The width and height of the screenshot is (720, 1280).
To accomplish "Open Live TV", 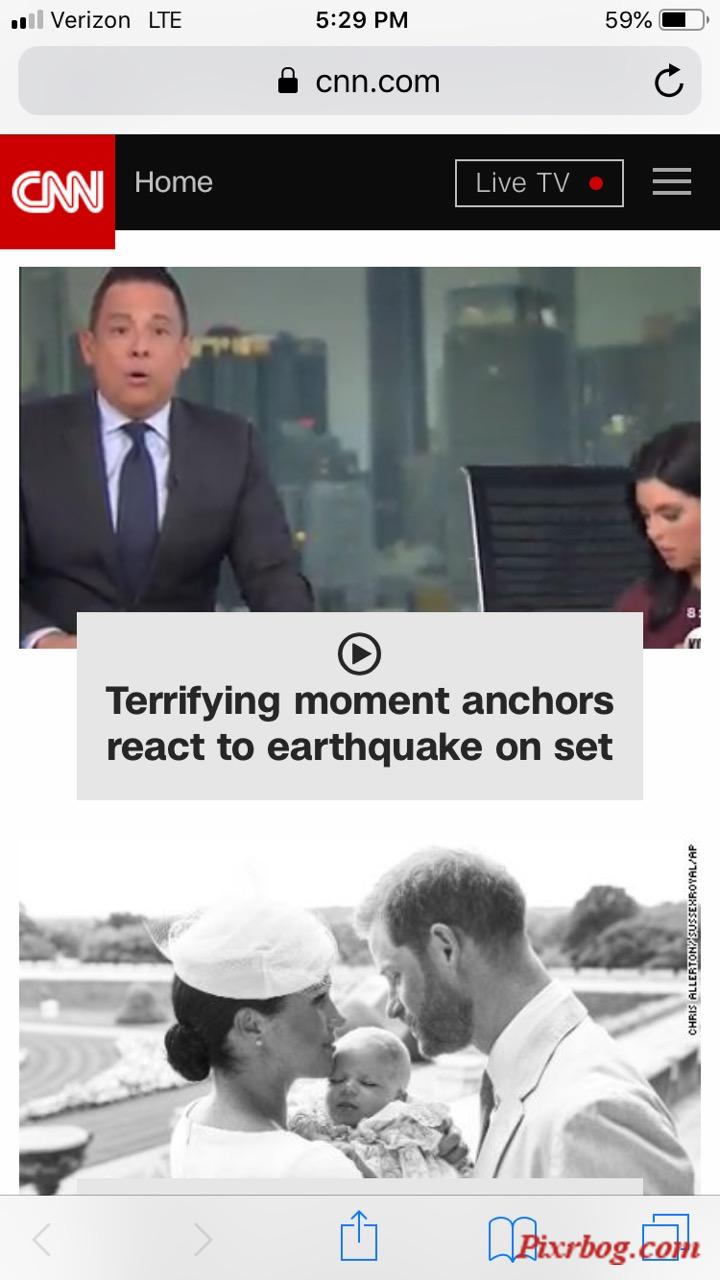I will 539,183.
